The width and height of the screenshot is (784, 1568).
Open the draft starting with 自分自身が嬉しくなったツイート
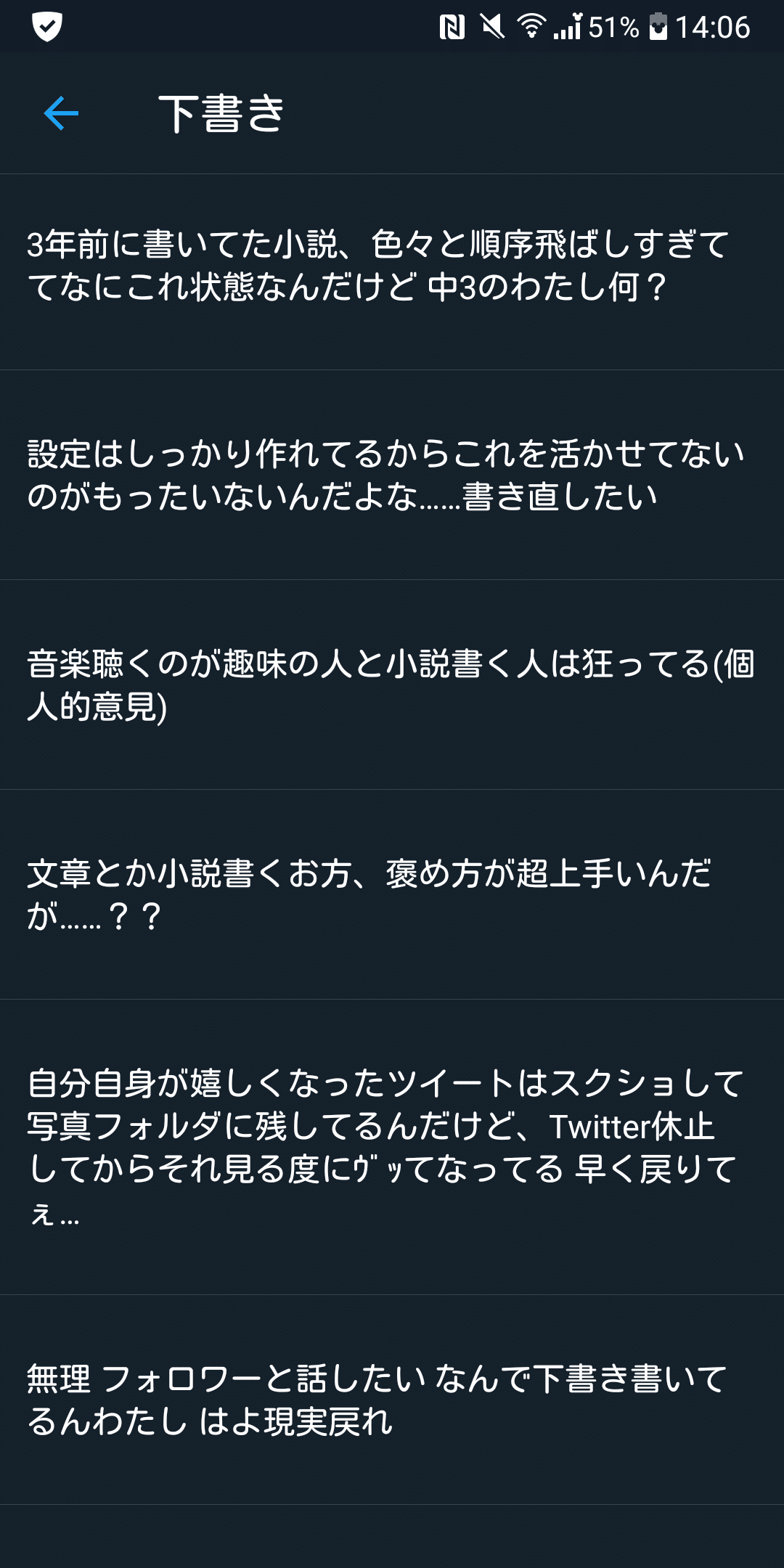click(392, 1147)
